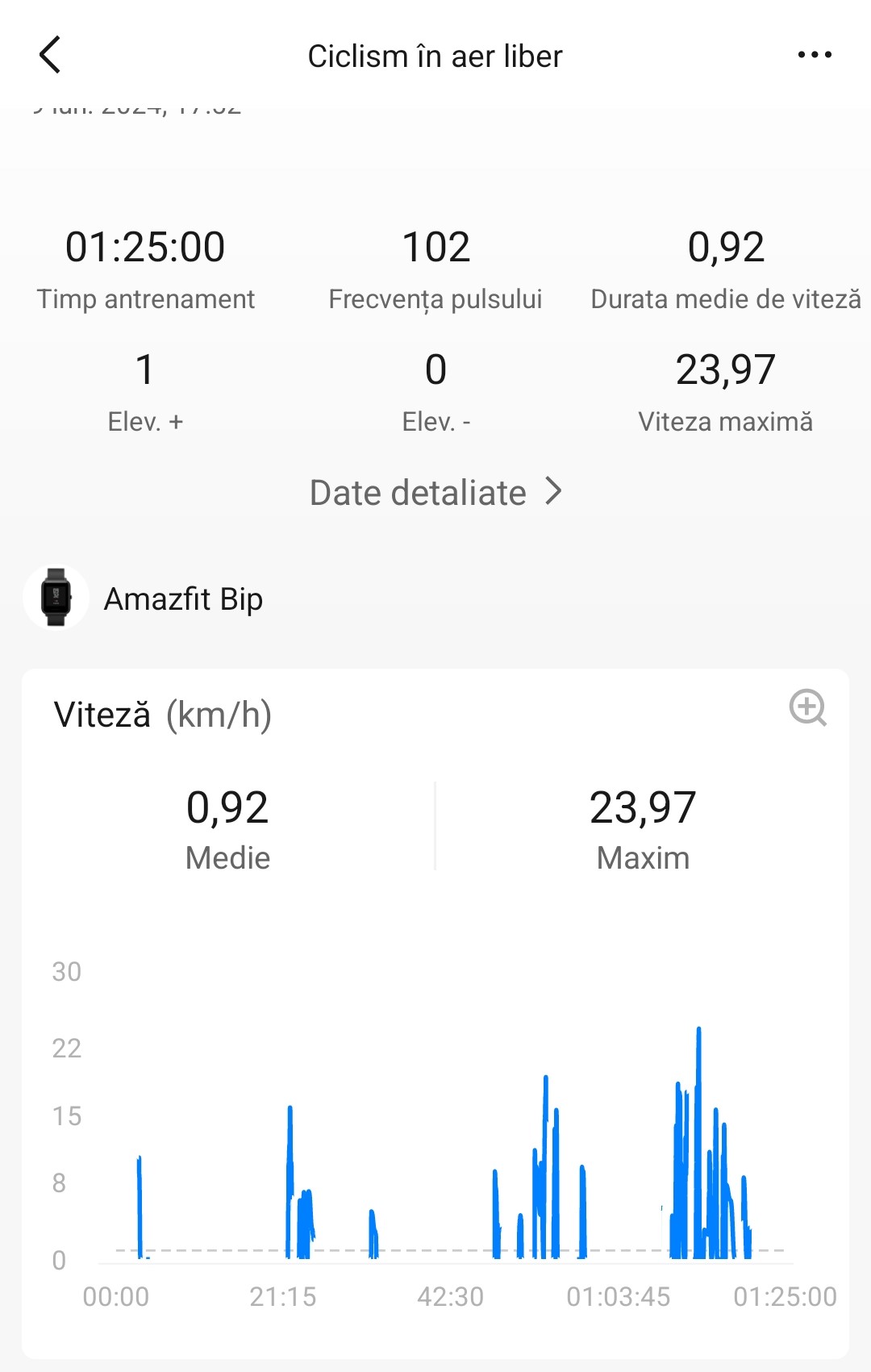This screenshot has width=871, height=1372.
Task: Enlarge the Viteză speed chart
Action: [807, 708]
